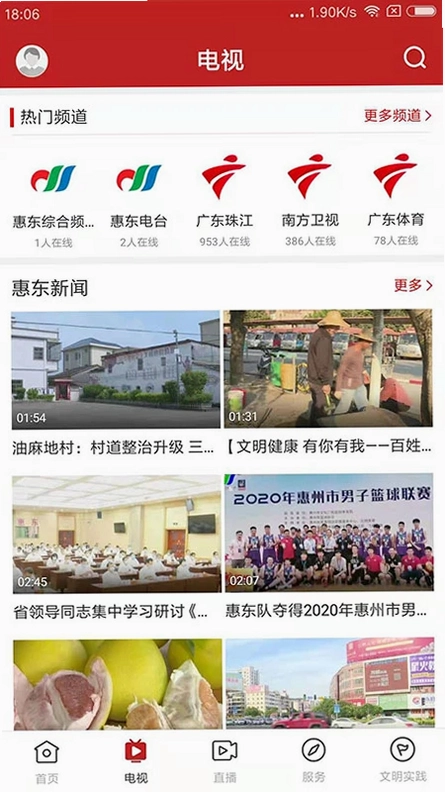The image size is (445, 792).
Task: Open the pomelo fruit video
Action: (117, 684)
